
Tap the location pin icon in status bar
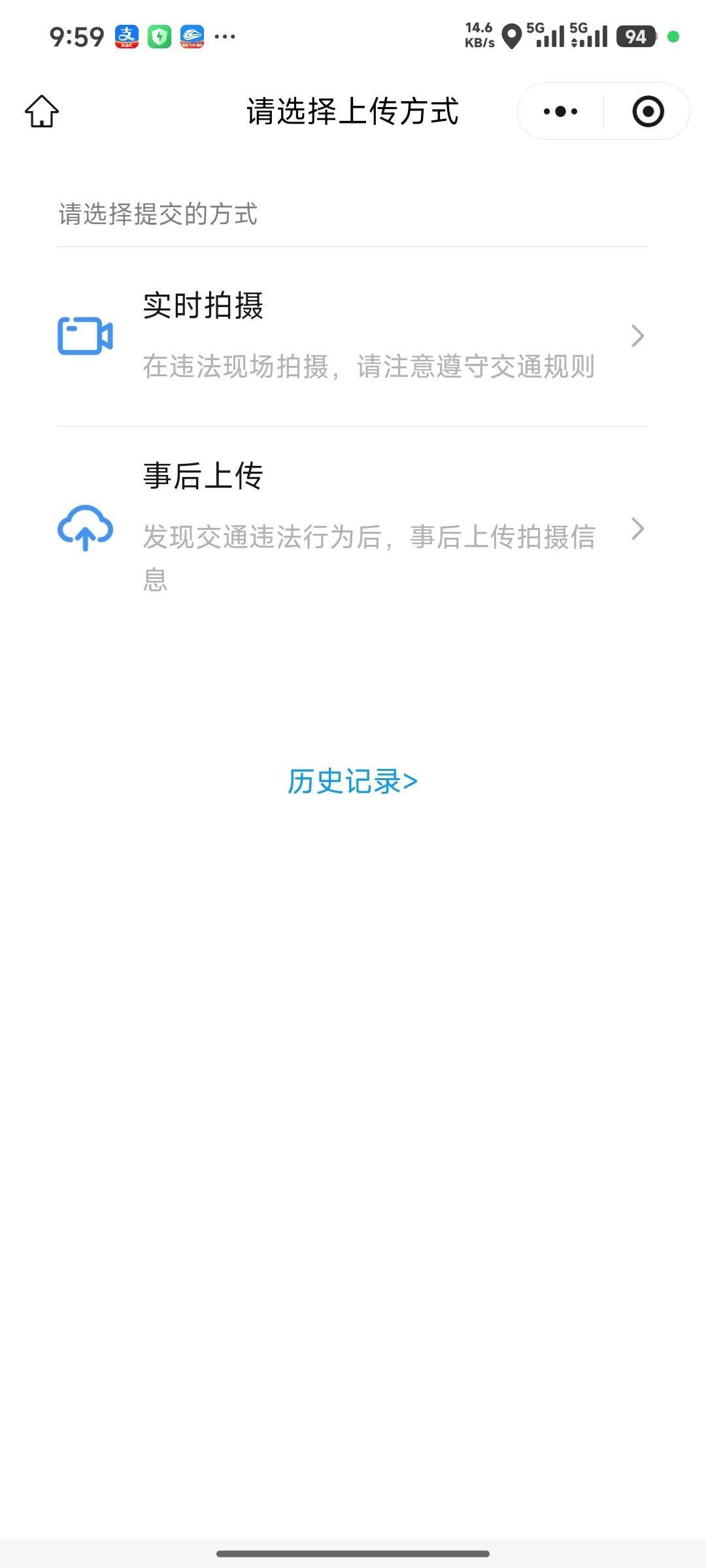tap(512, 37)
